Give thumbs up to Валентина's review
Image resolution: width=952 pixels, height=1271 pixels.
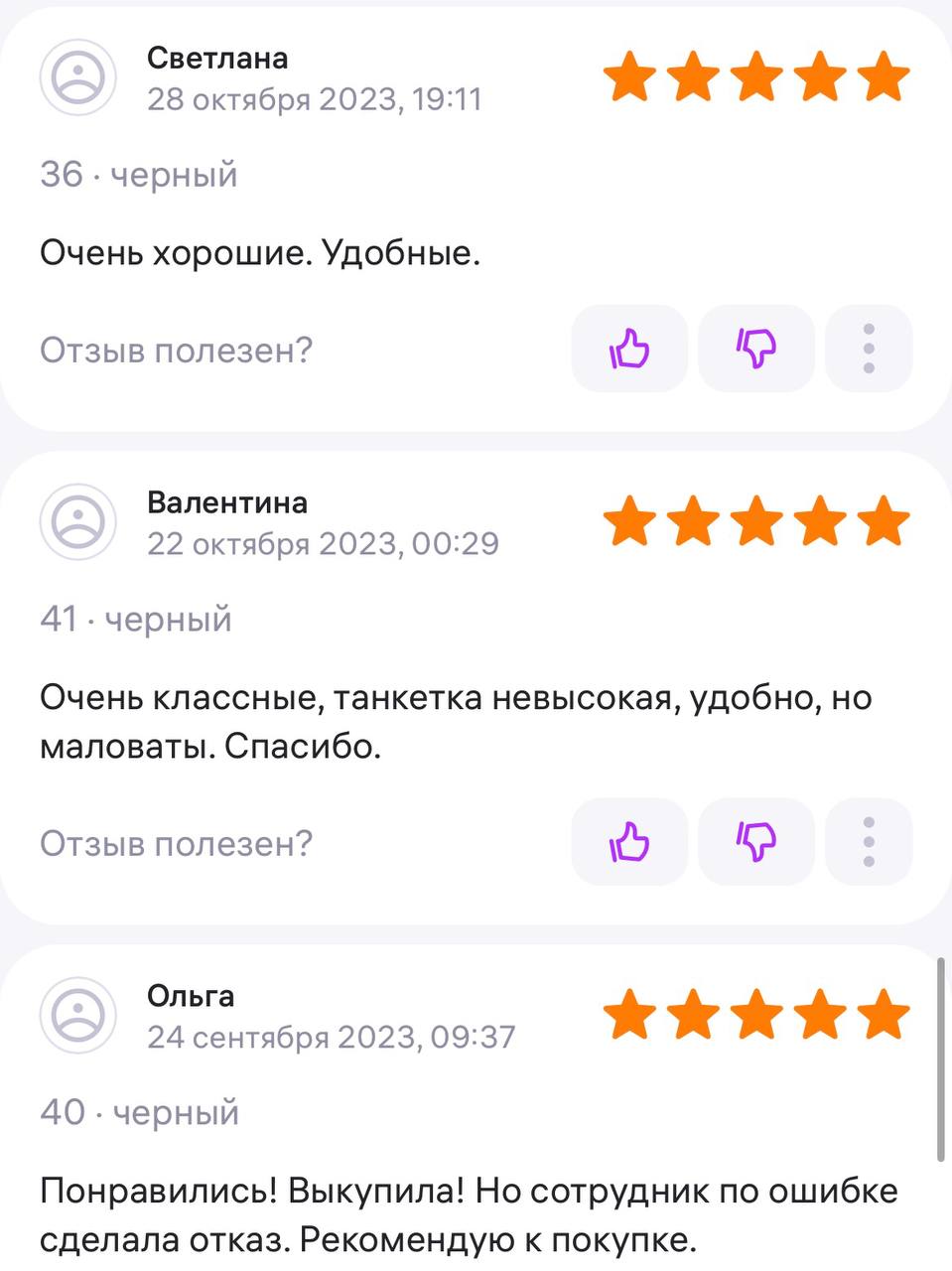click(629, 842)
